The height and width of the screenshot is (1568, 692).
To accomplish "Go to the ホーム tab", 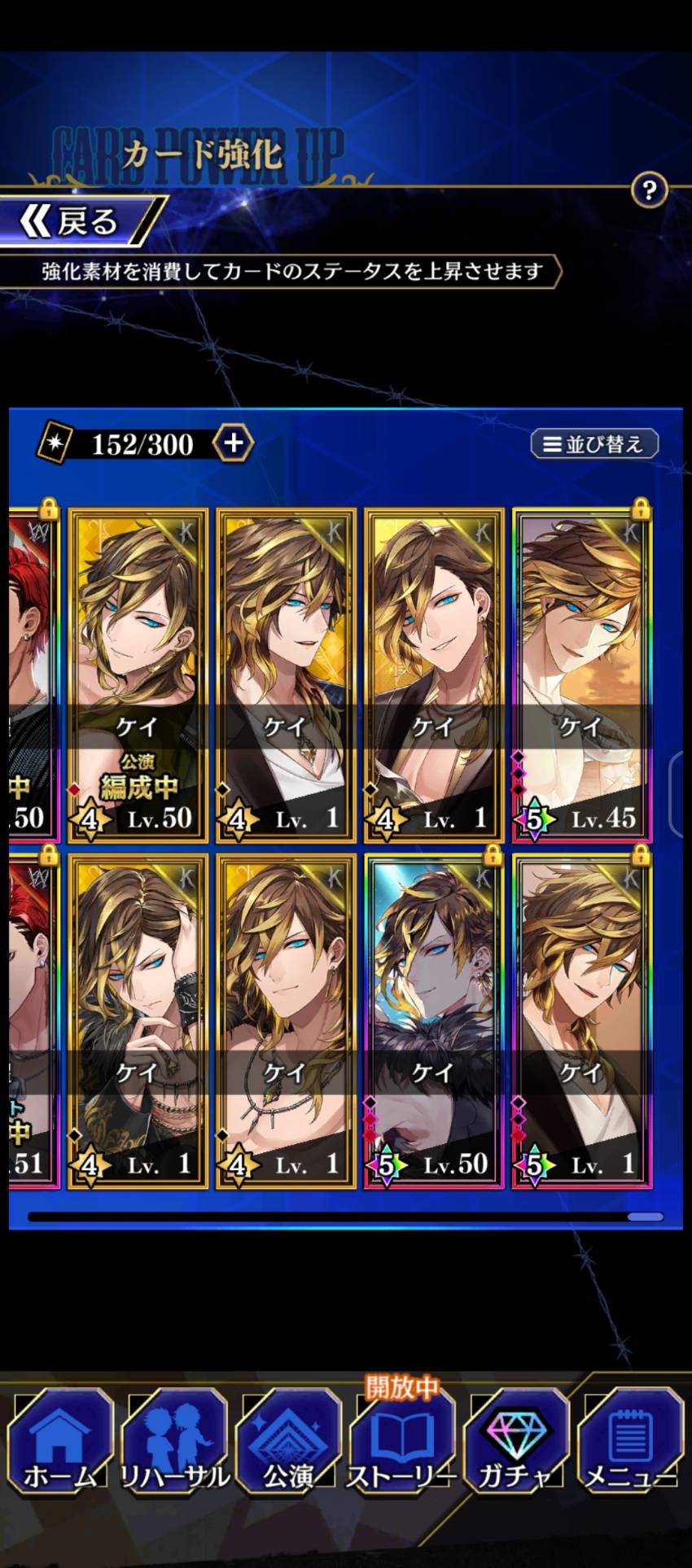I will tap(59, 1443).
